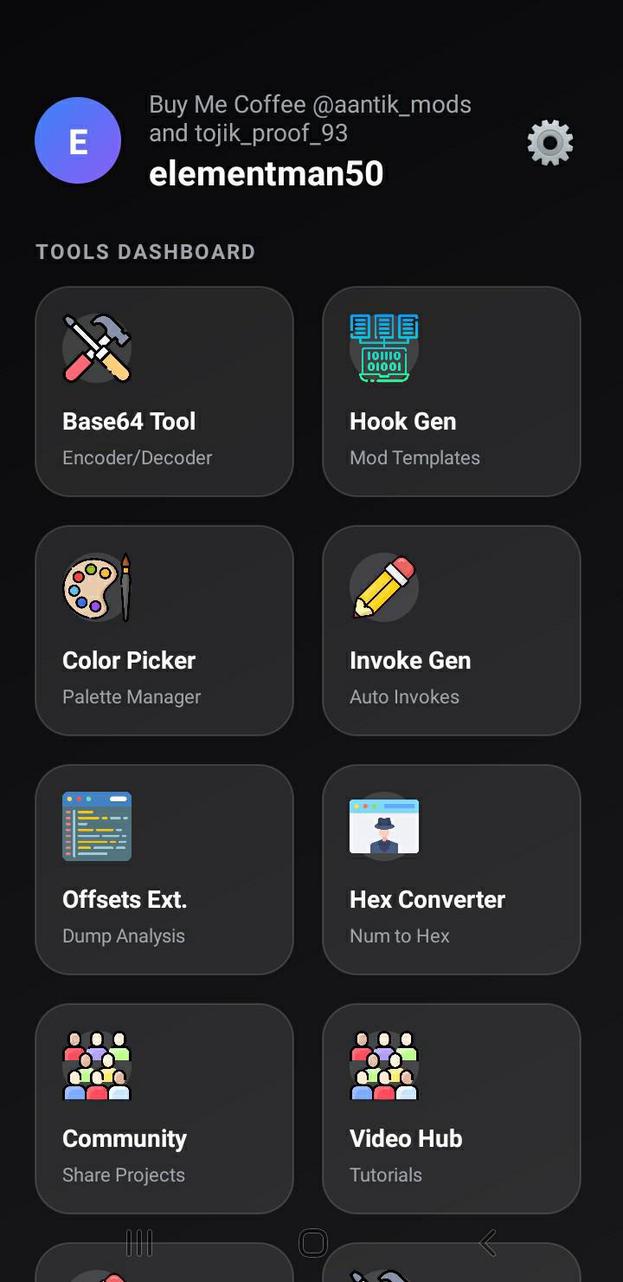Go back using the system back button
This screenshot has width=623, height=1282.
487,1243
